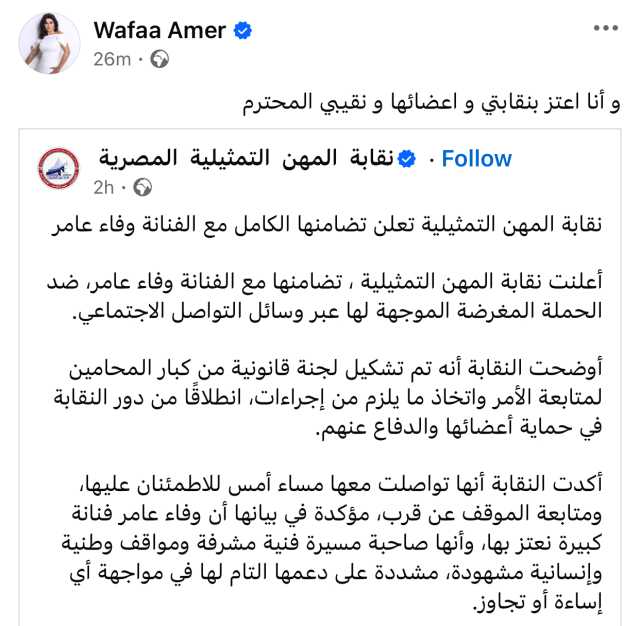Open Wafaa Amer's profile picture
640x626 pixels.
click(x=50, y=43)
